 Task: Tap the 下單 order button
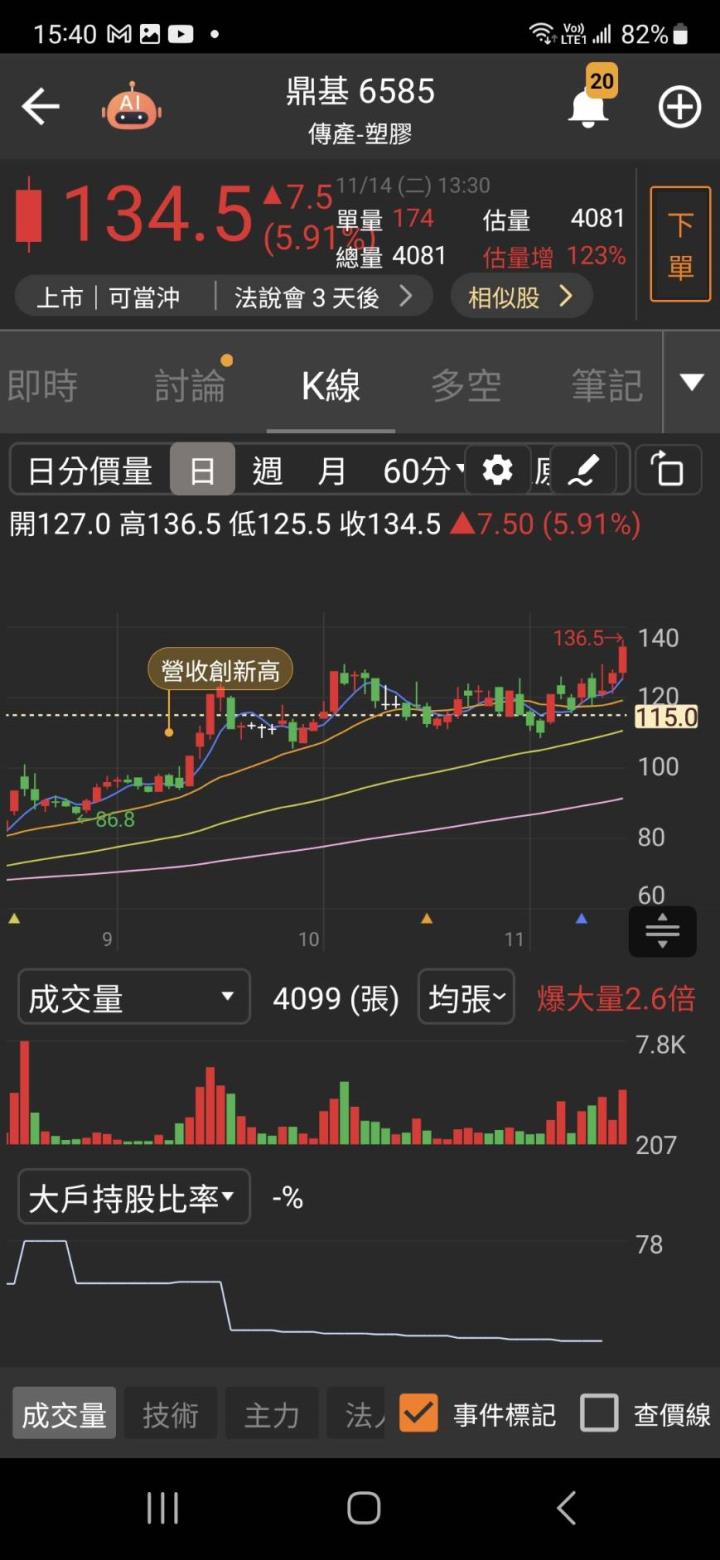680,243
